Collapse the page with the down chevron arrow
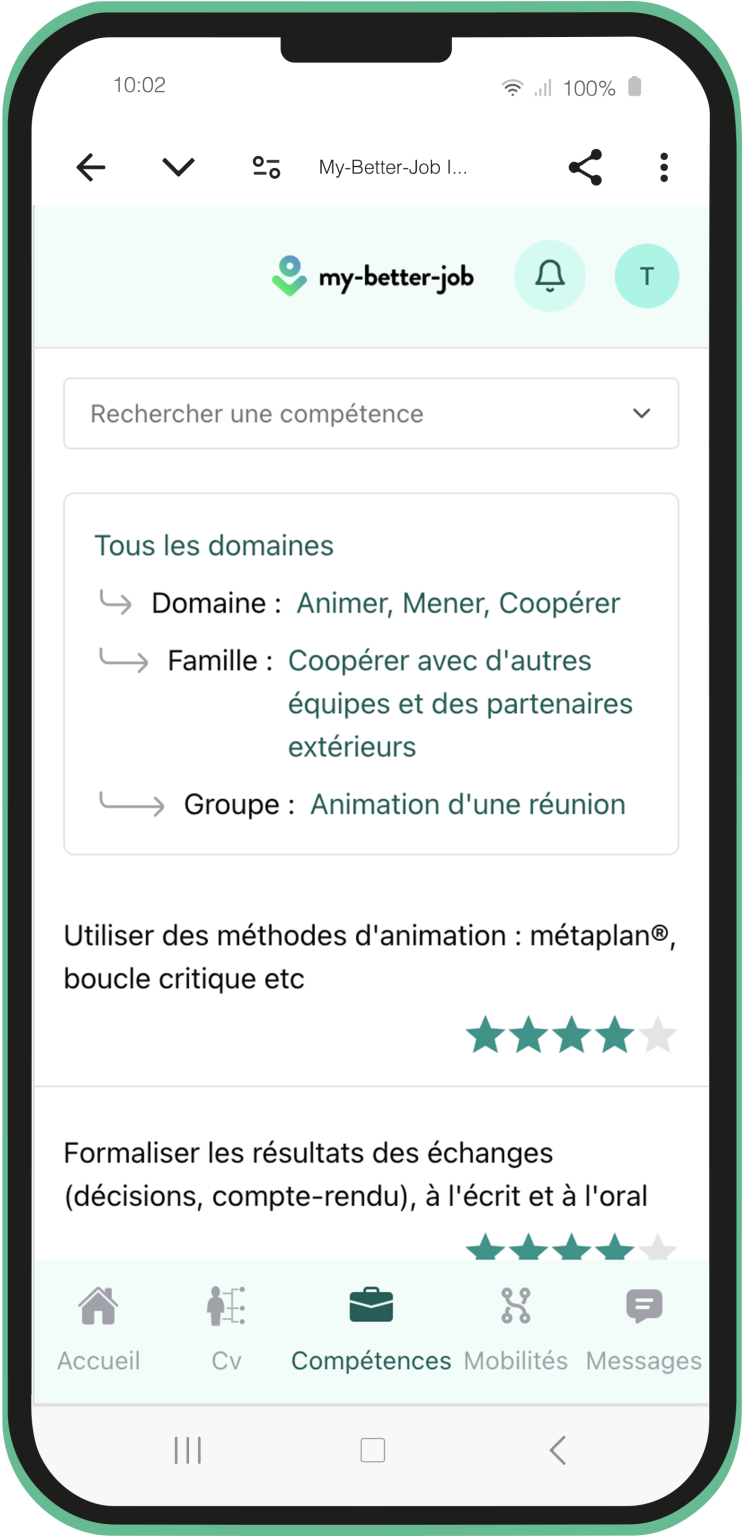This screenshot has height=1536, width=742. (178, 167)
